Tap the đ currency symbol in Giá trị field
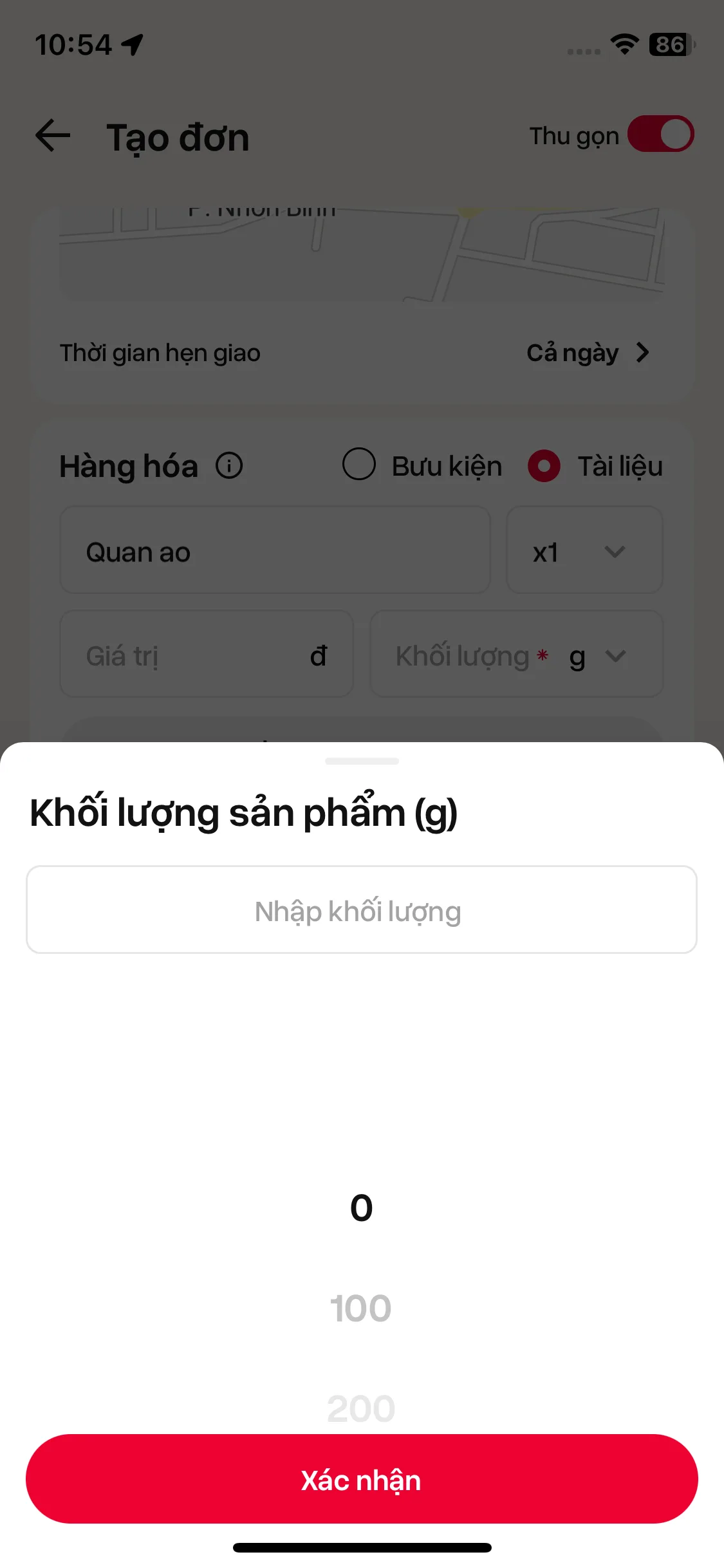Screen dimensions: 724x1568 coord(320,655)
